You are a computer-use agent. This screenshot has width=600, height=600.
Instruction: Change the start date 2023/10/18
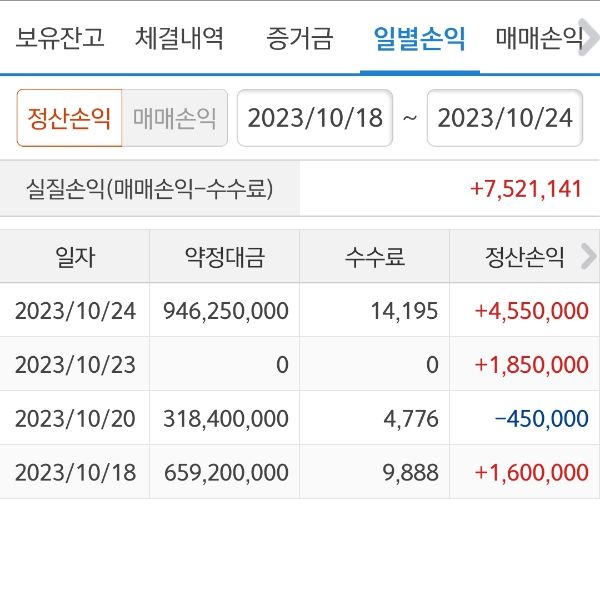pyautogui.click(x=315, y=118)
